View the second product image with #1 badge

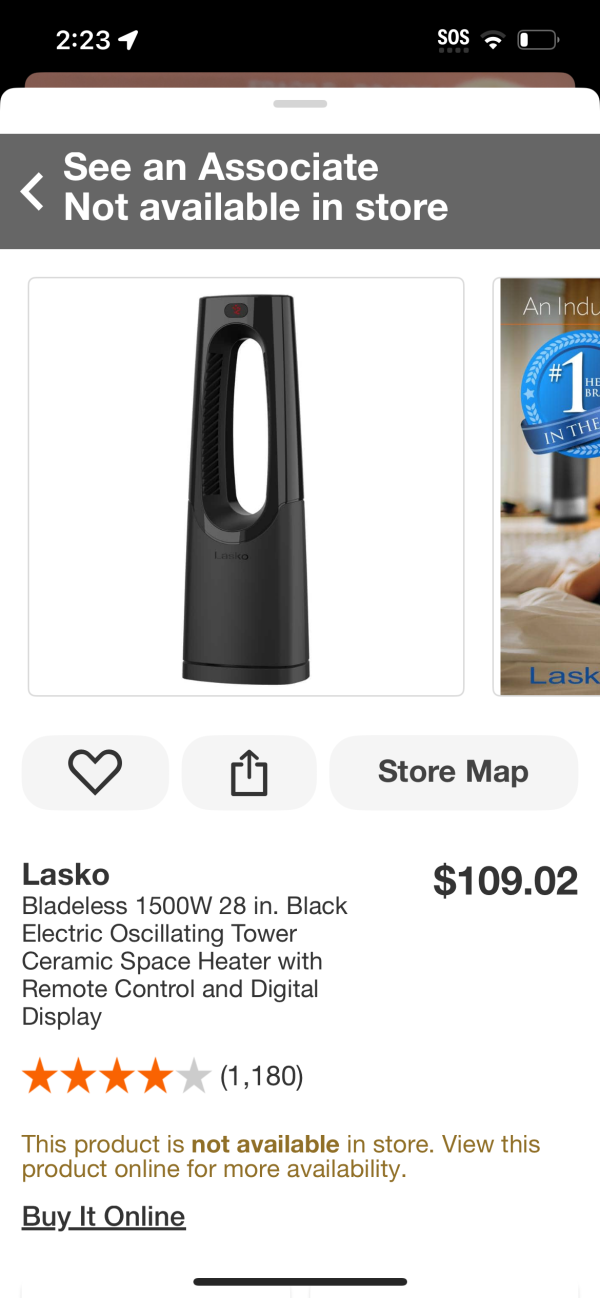coord(549,486)
